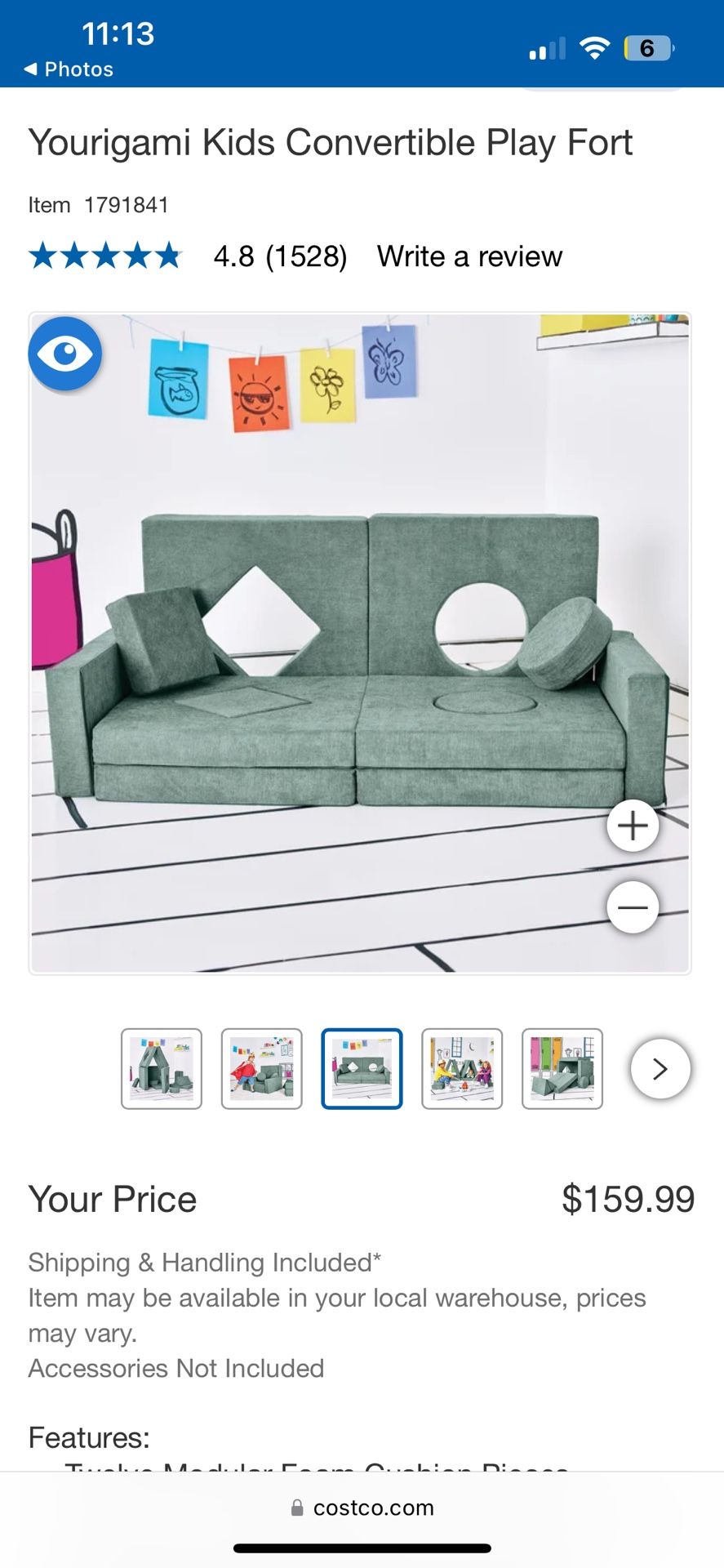The image size is (724, 1568).
Task: Select the thumbnail with colorful lockers
Action: (x=562, y=1068)
